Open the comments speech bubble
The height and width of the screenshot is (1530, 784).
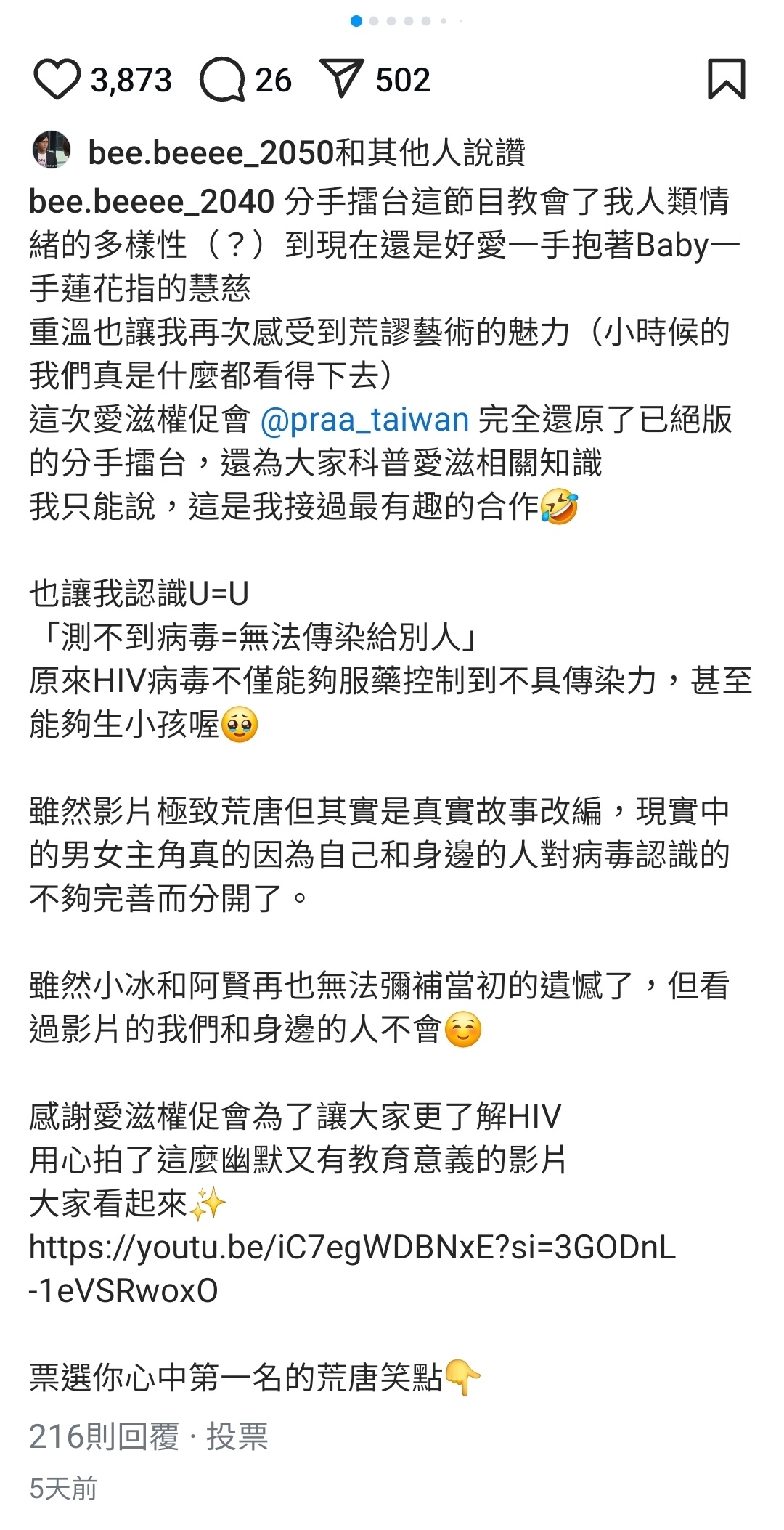(222, 80)
